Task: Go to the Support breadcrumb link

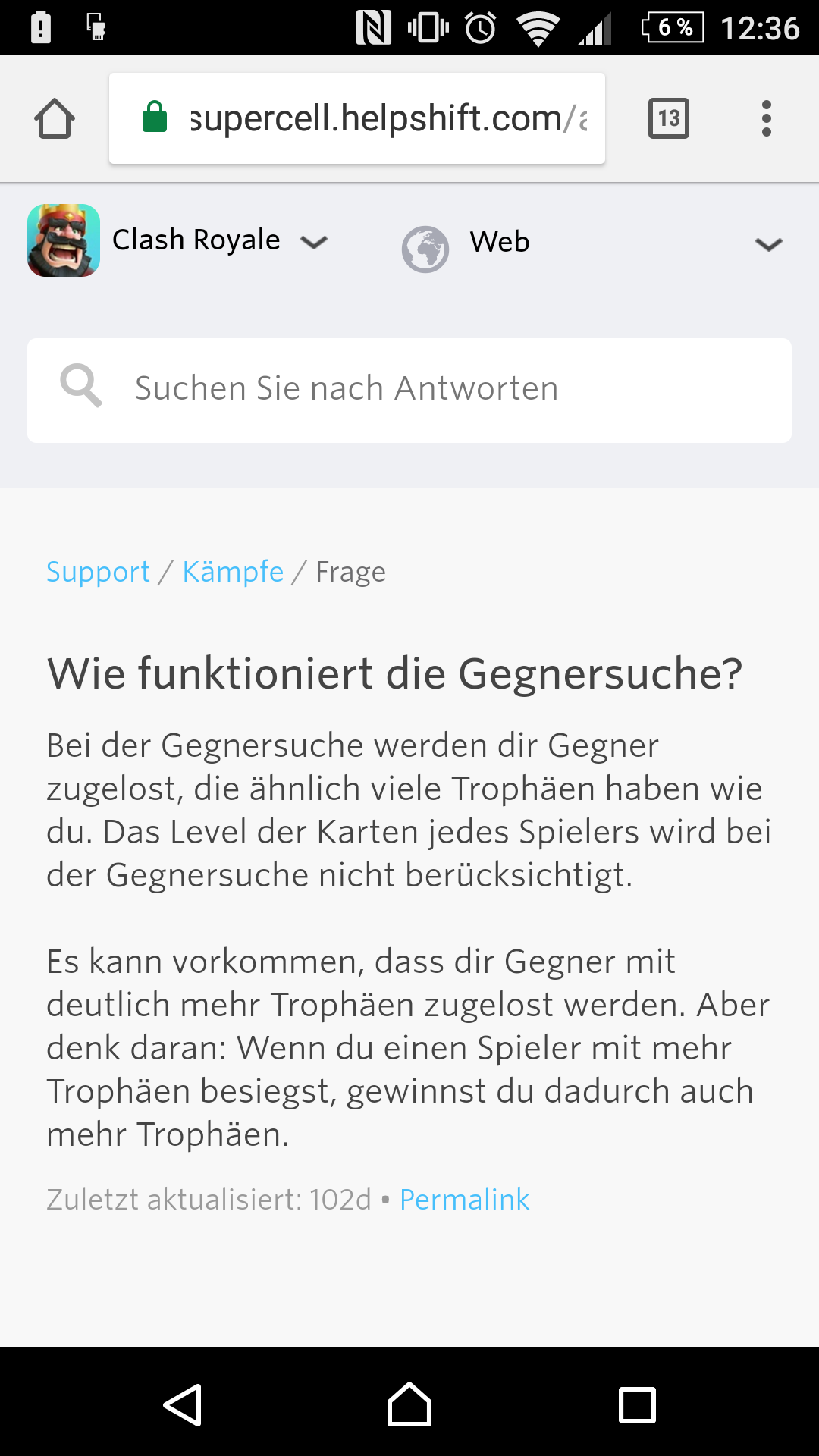Action: [x=98, y=572]
